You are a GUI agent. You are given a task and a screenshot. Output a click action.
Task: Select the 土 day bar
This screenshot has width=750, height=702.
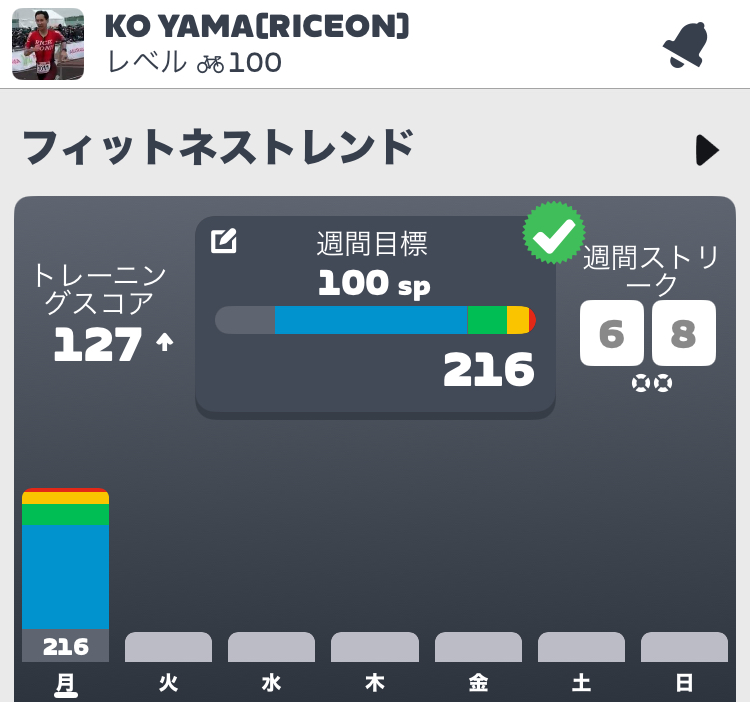point(581,647)
